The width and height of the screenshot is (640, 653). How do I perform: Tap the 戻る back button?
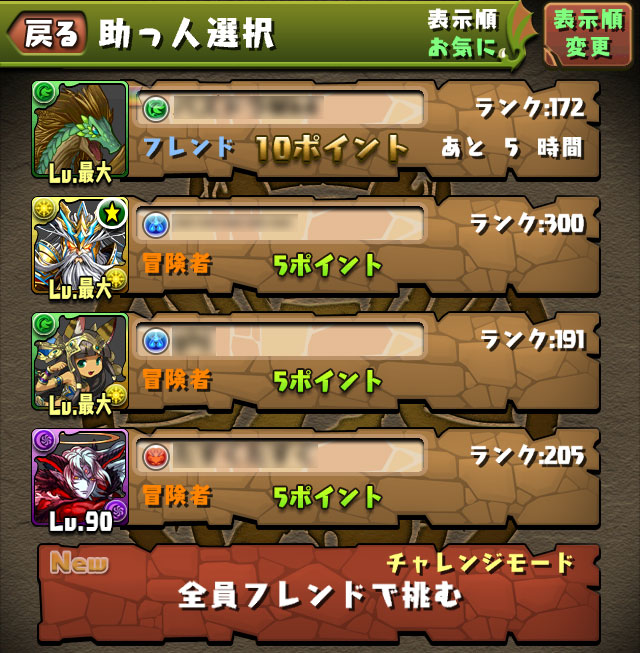tap(47, 34)
